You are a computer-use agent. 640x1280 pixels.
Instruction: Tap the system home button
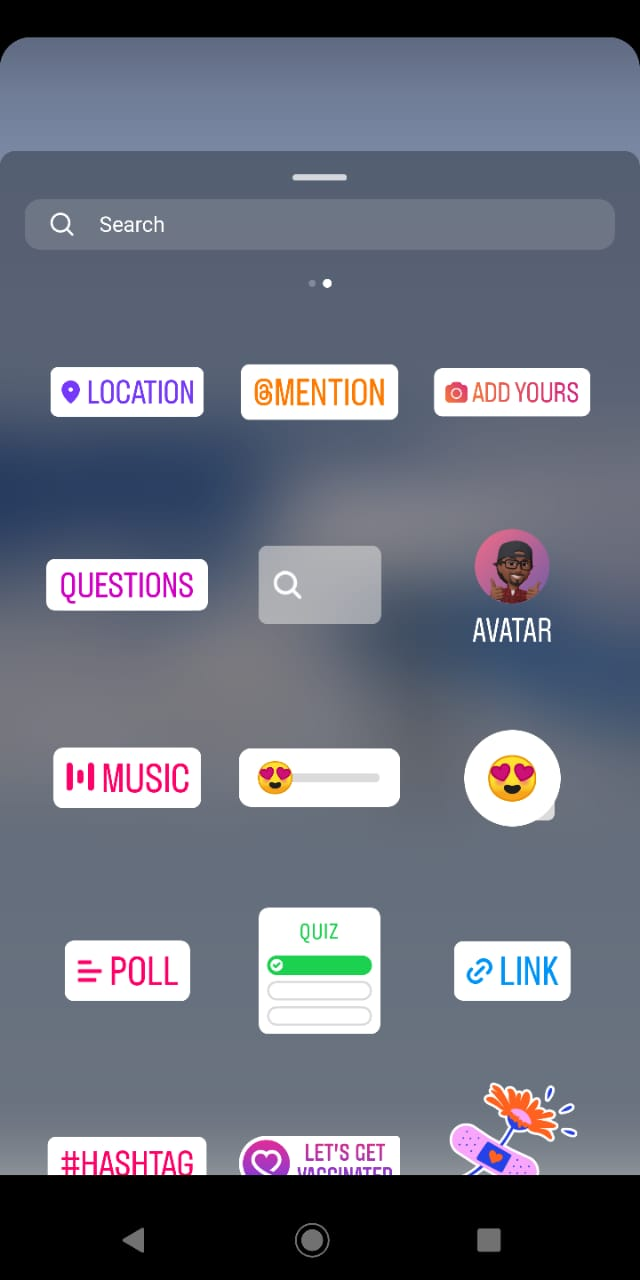312,1240
